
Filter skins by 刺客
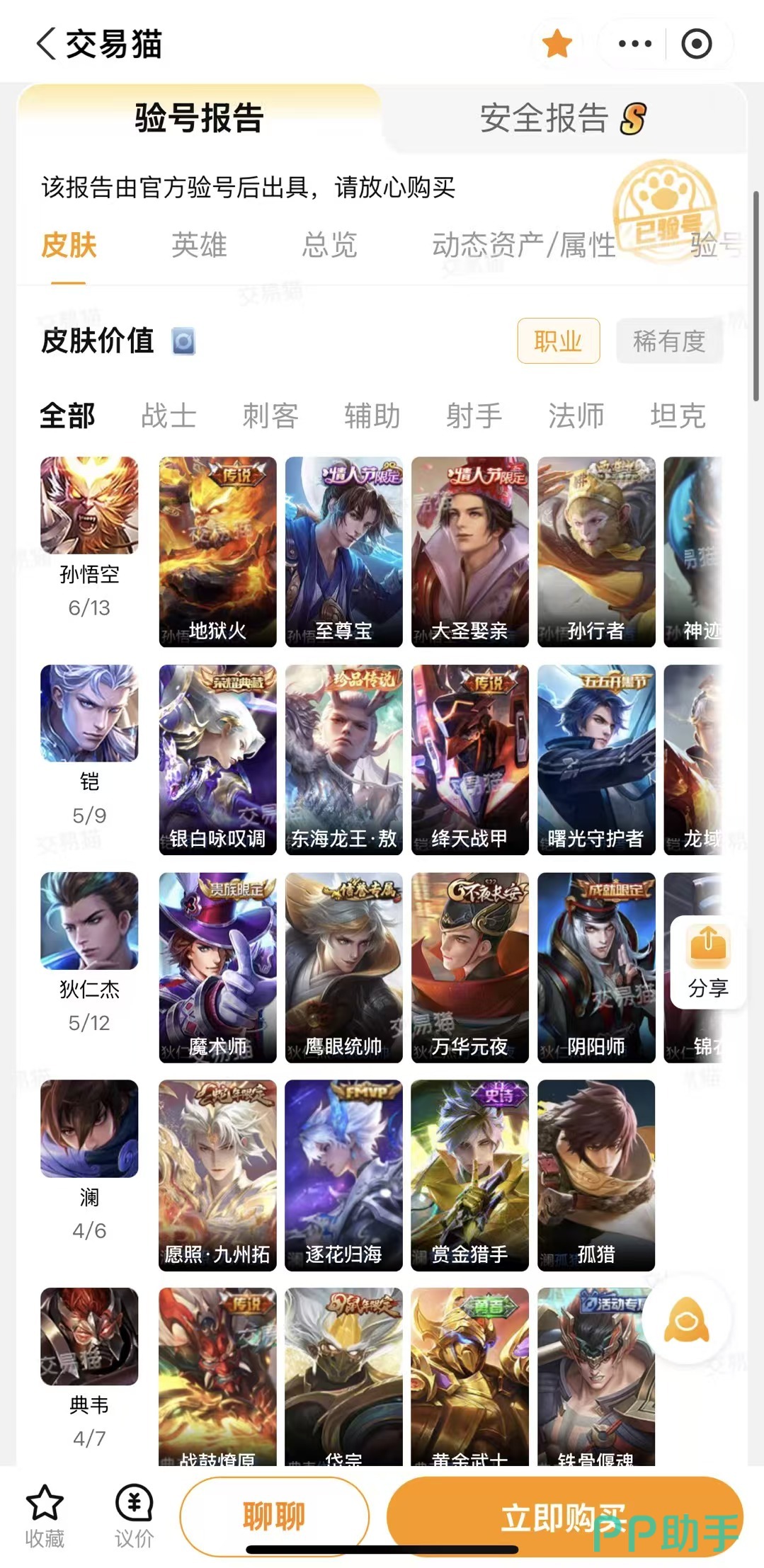[270, 416]
